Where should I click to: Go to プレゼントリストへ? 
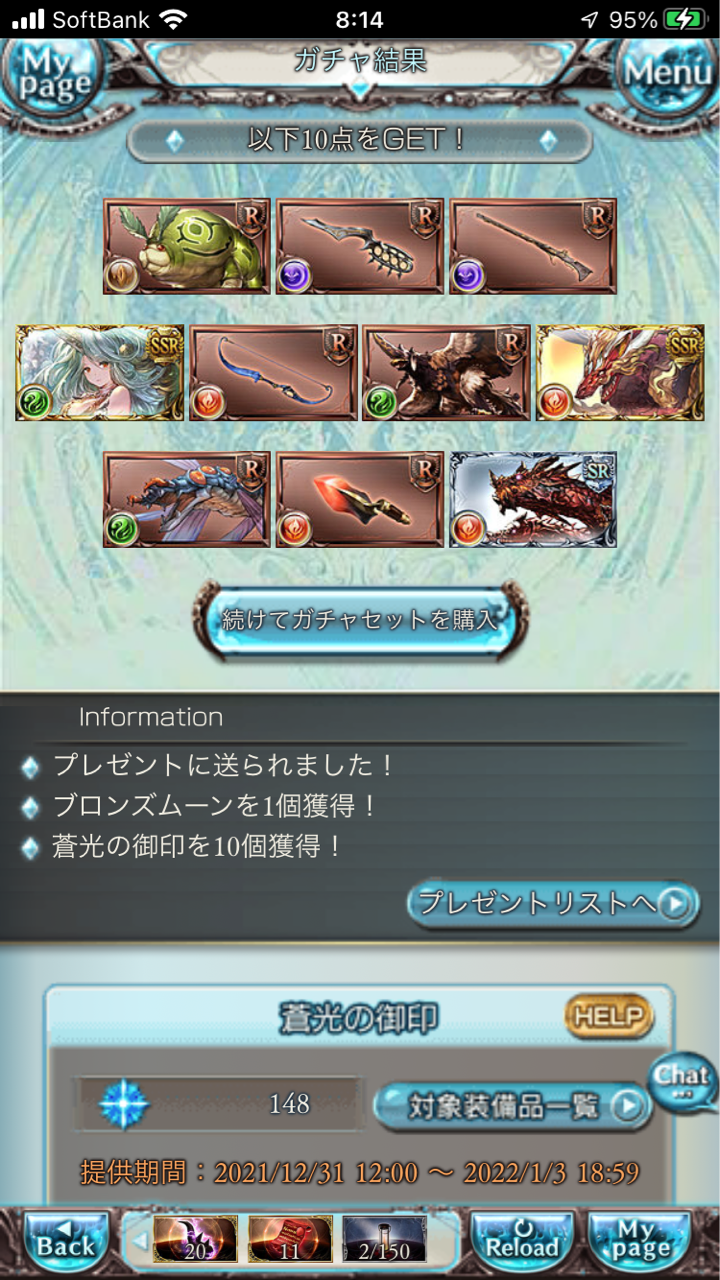553,903
